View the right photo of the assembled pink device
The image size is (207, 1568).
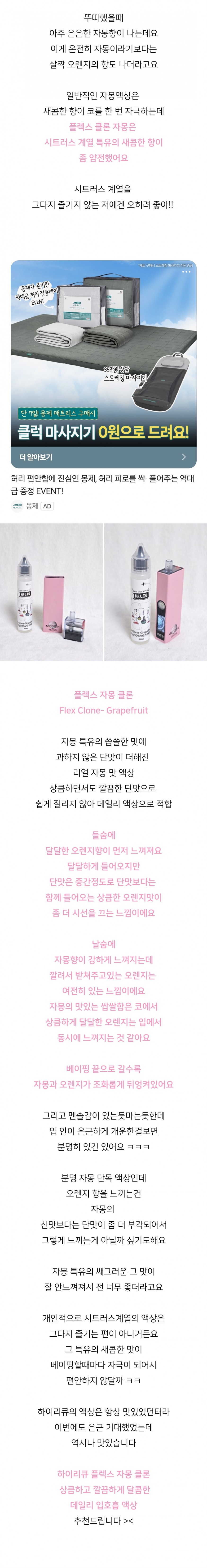(x=155, y=592)
